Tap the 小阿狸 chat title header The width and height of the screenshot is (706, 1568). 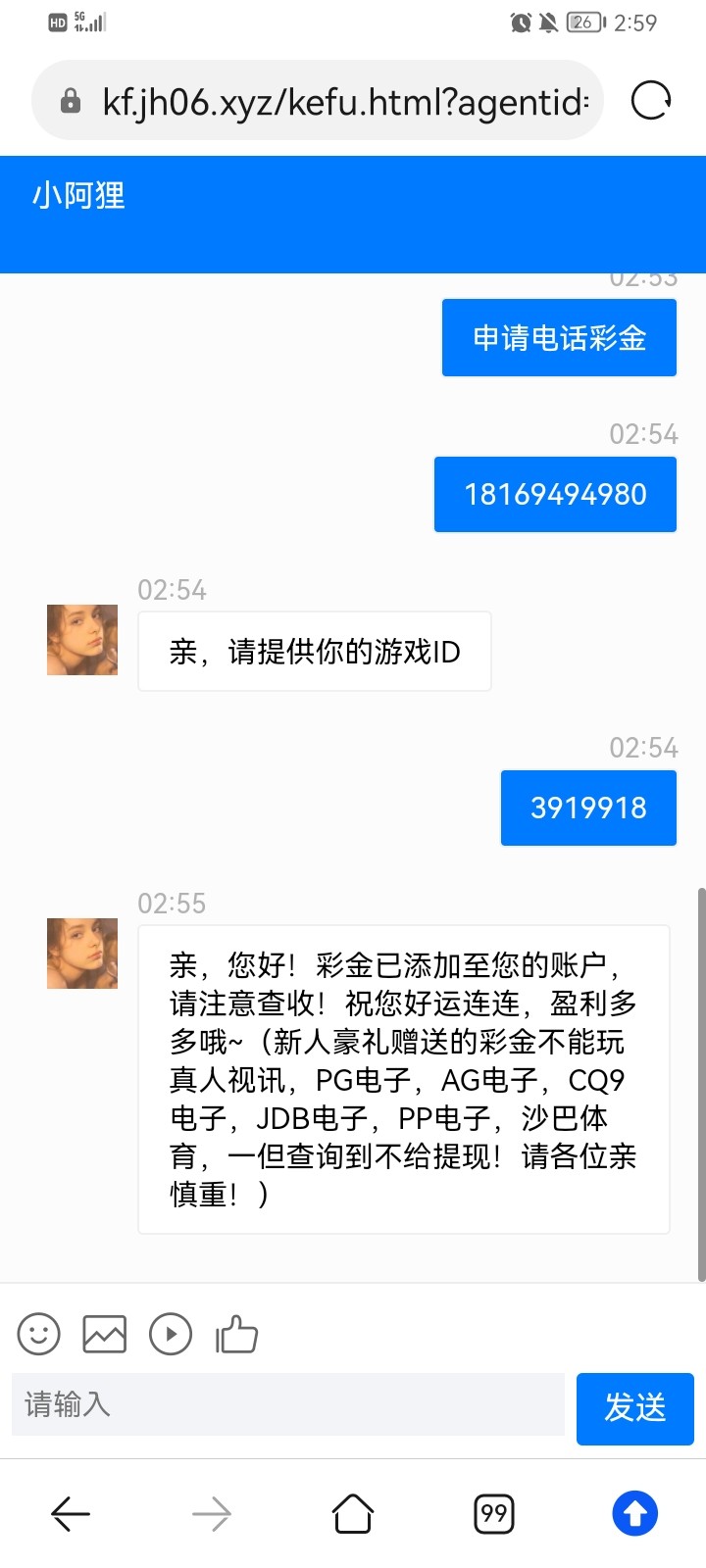pos(76,196)
